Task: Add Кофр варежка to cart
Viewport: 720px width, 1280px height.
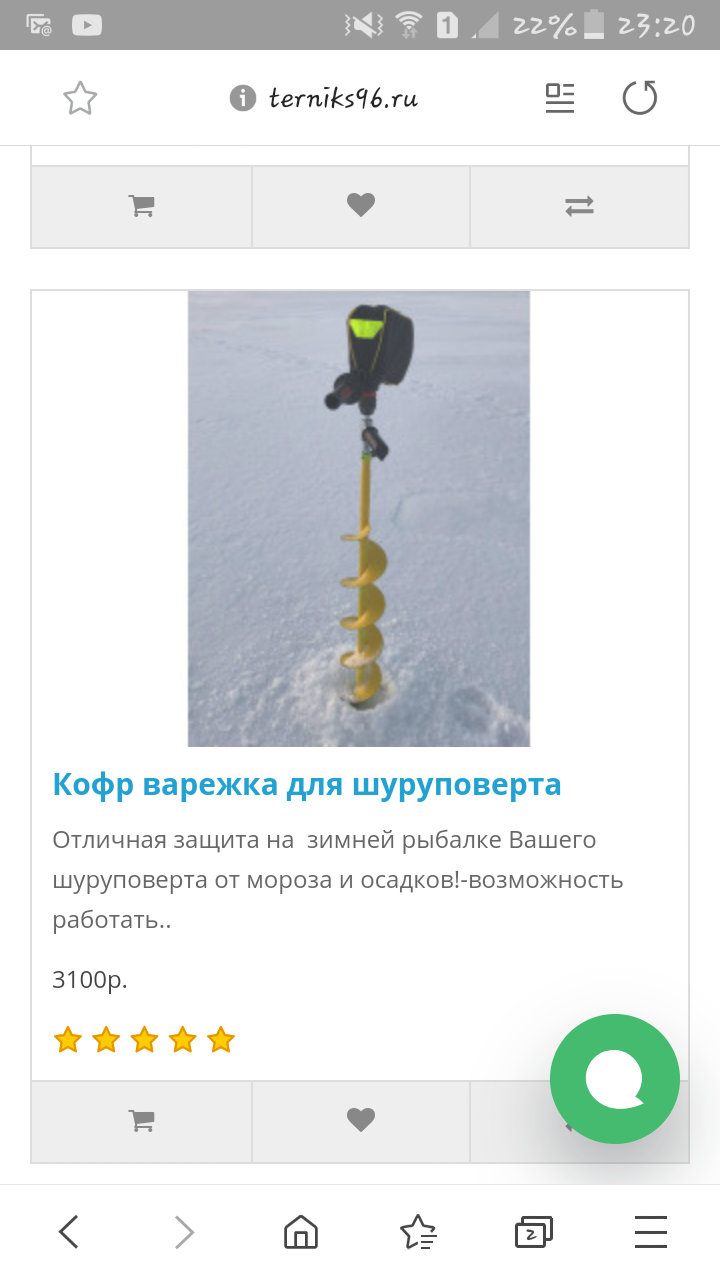Action: tap(141, 1121)
